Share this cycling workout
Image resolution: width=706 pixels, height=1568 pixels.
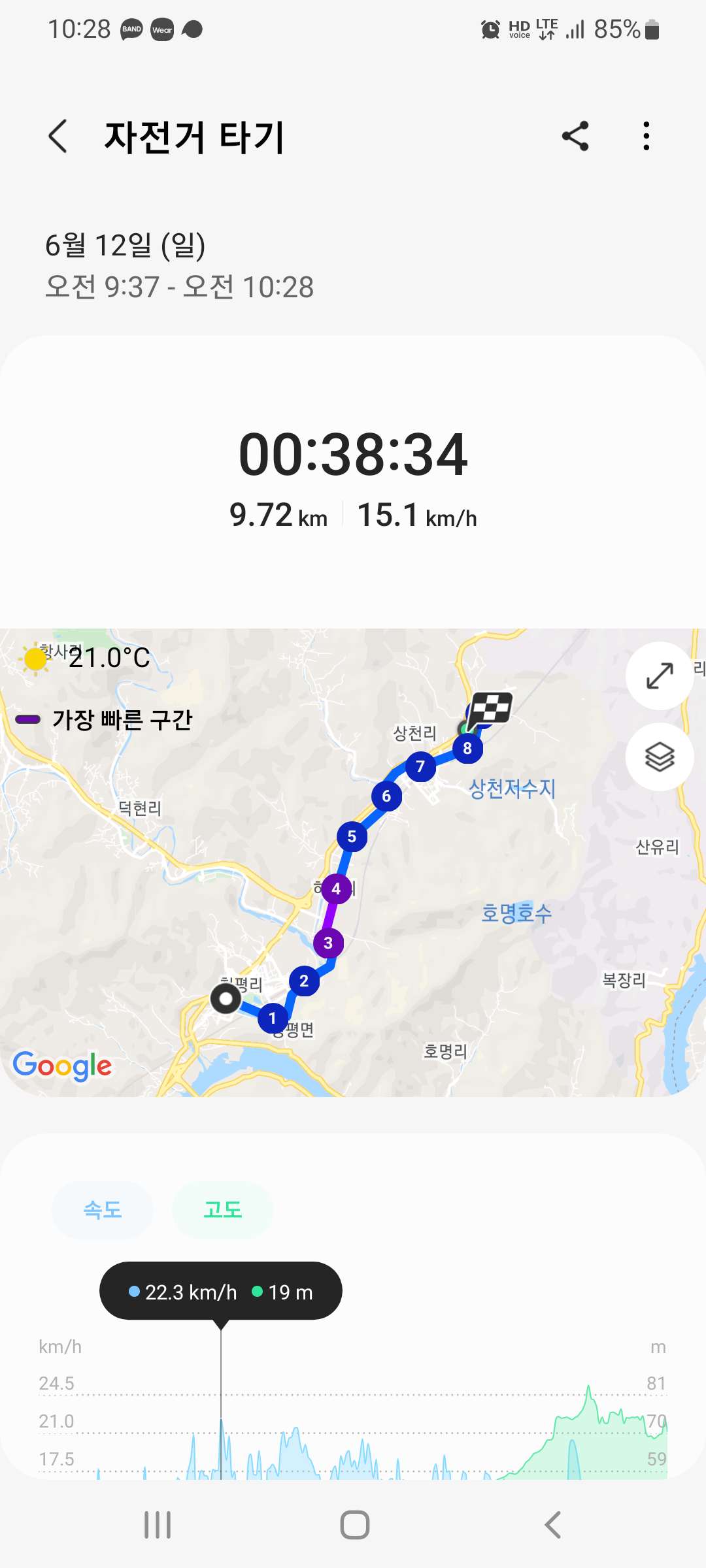tap(575, 137)
